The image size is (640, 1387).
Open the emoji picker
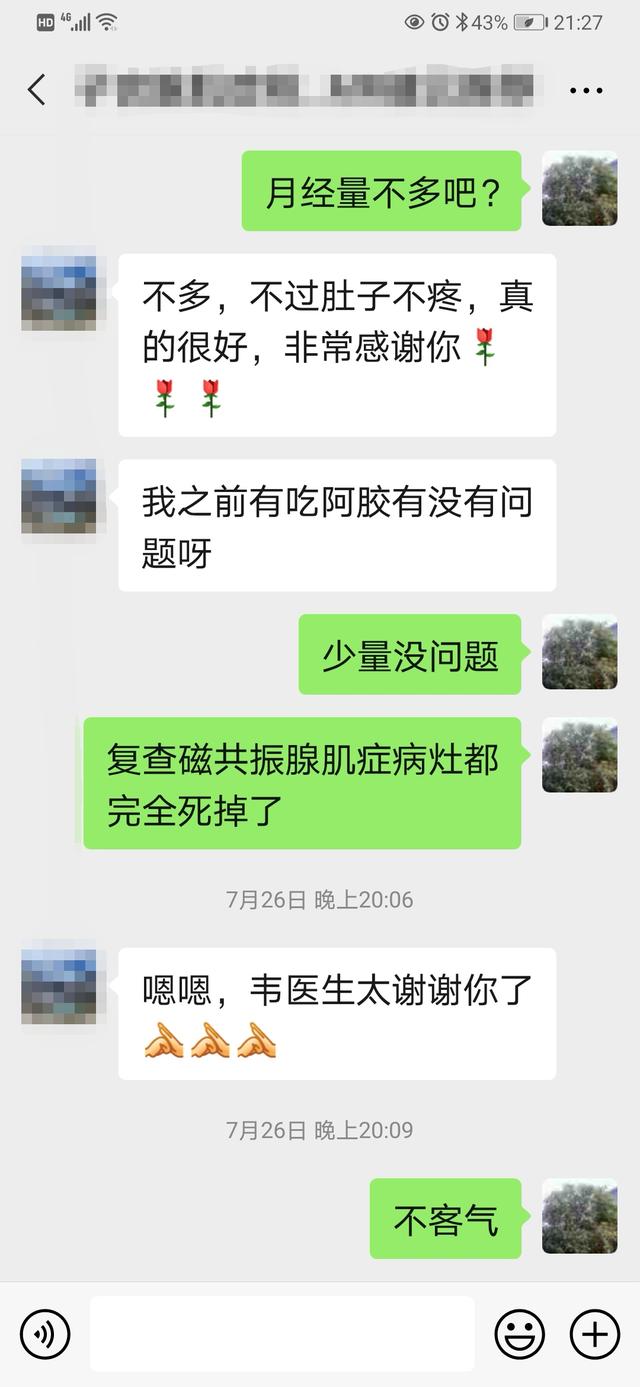[x=520, y=1334]
